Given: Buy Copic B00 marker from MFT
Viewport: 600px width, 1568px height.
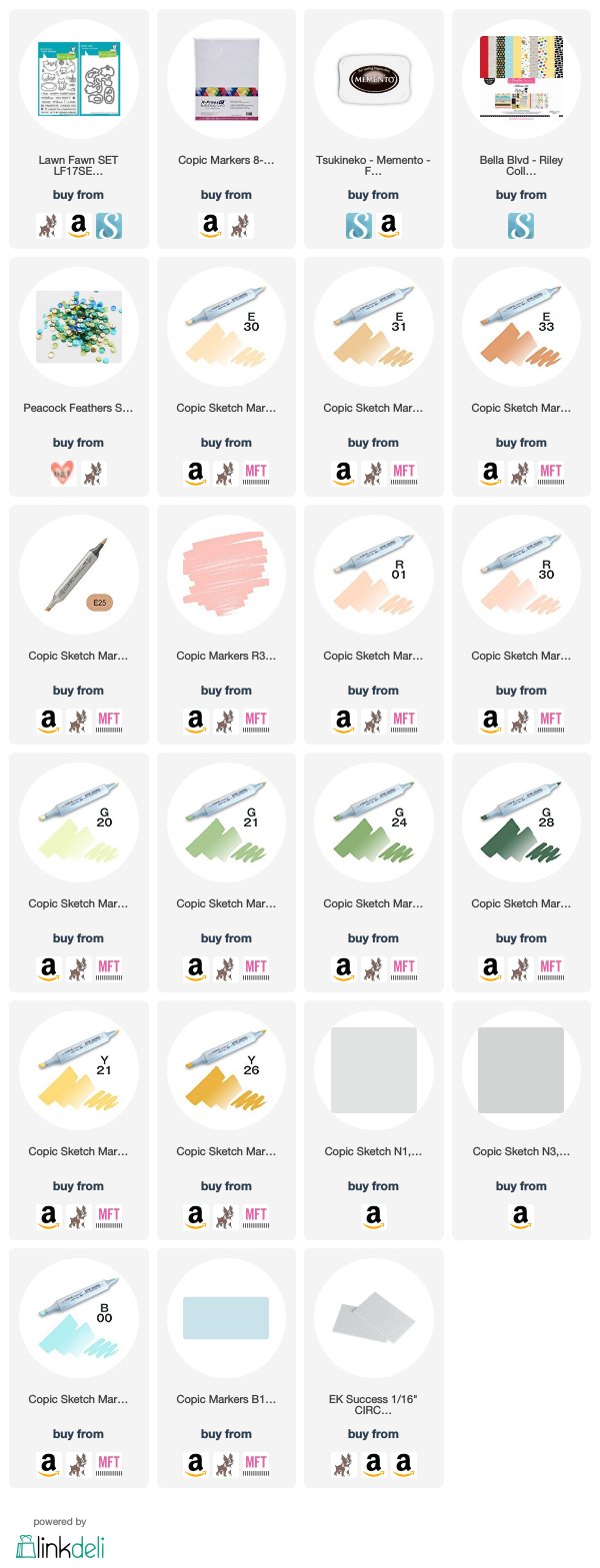Looking at the screenshot, I should 109,1464.
